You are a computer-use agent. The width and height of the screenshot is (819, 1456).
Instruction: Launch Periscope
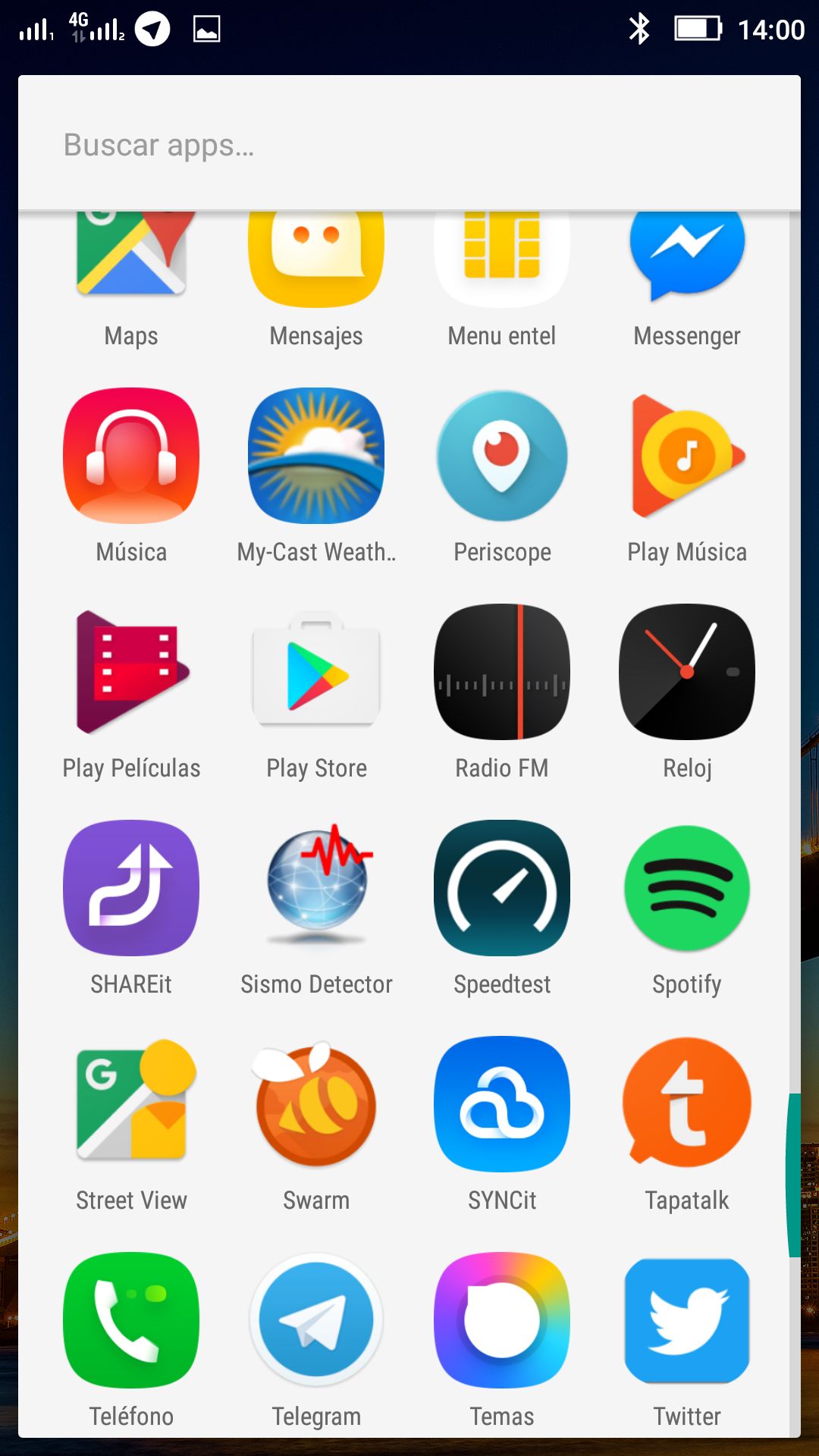coord(501,455)
